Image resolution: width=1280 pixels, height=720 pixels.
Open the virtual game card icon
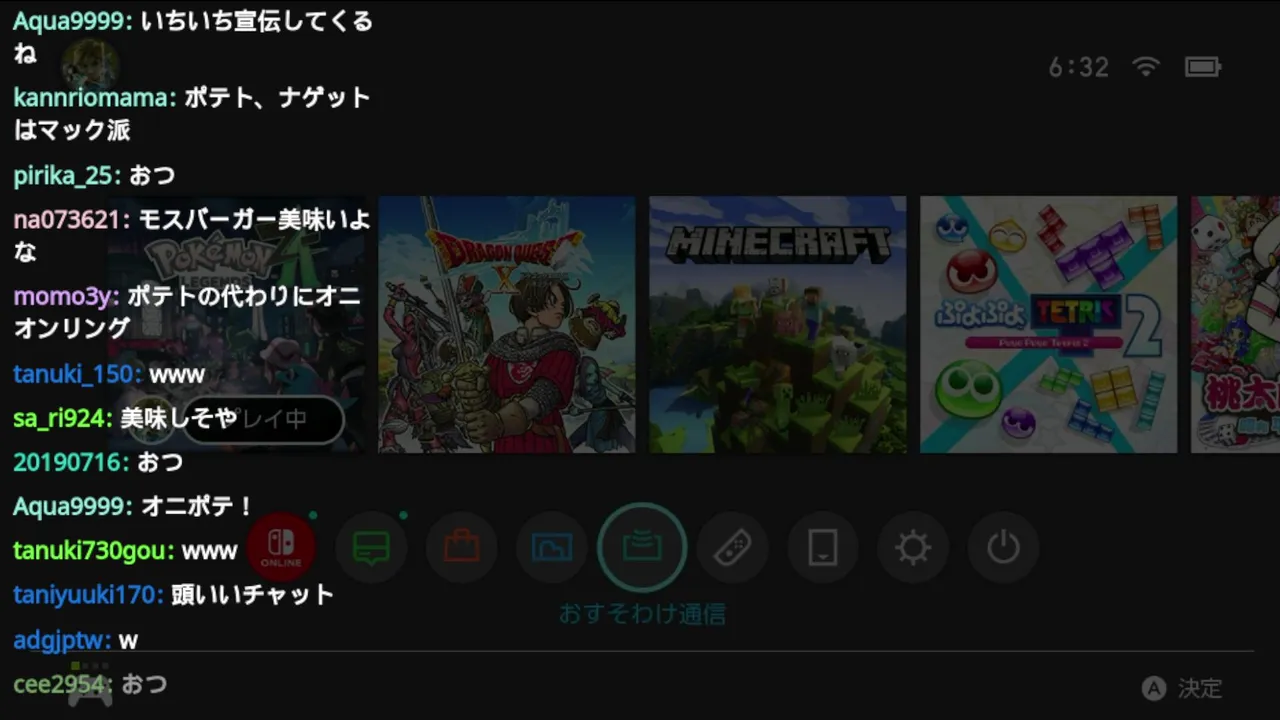pos(822,548)
